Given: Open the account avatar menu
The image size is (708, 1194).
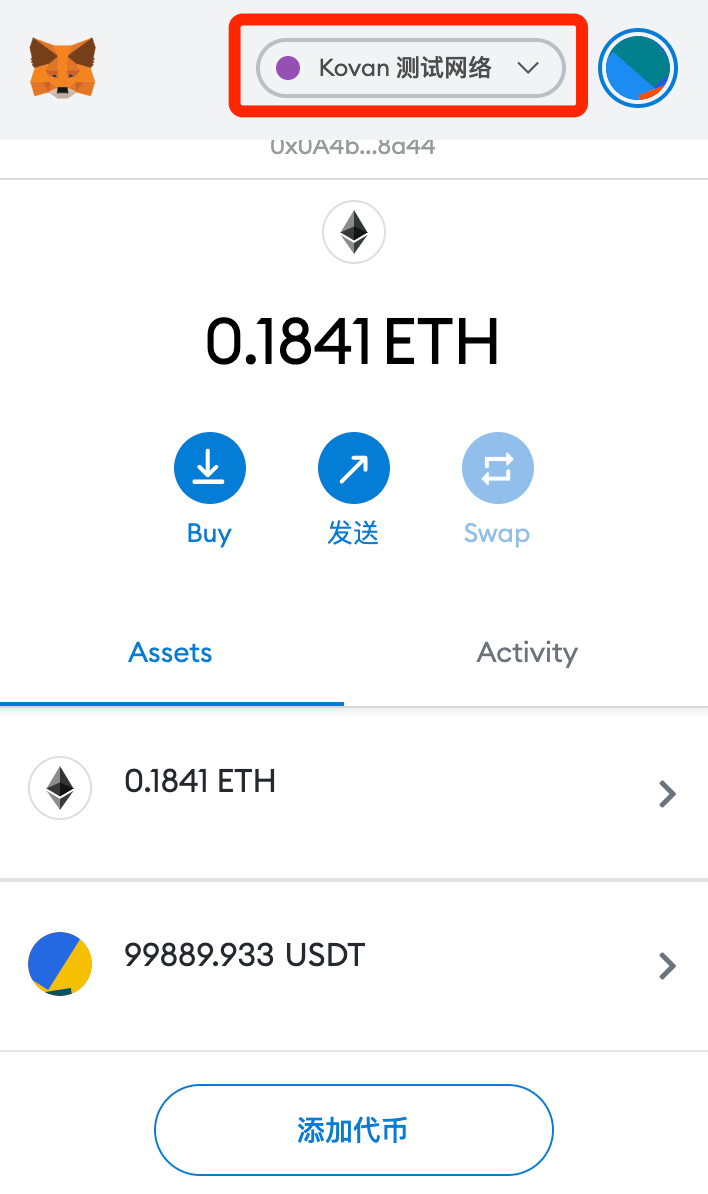Looking at the screenshot, I should pos(638,68).
